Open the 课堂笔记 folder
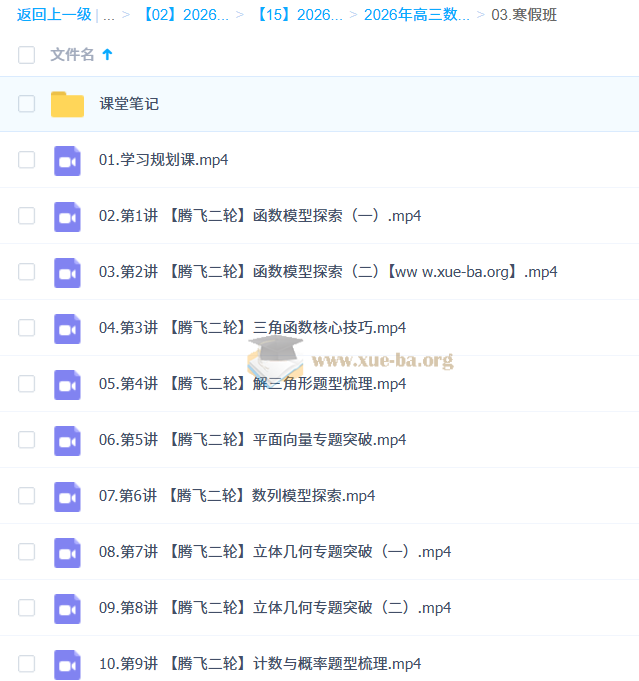Image resolution: width=639 pixels, height=681 pixels. [129, 104]
